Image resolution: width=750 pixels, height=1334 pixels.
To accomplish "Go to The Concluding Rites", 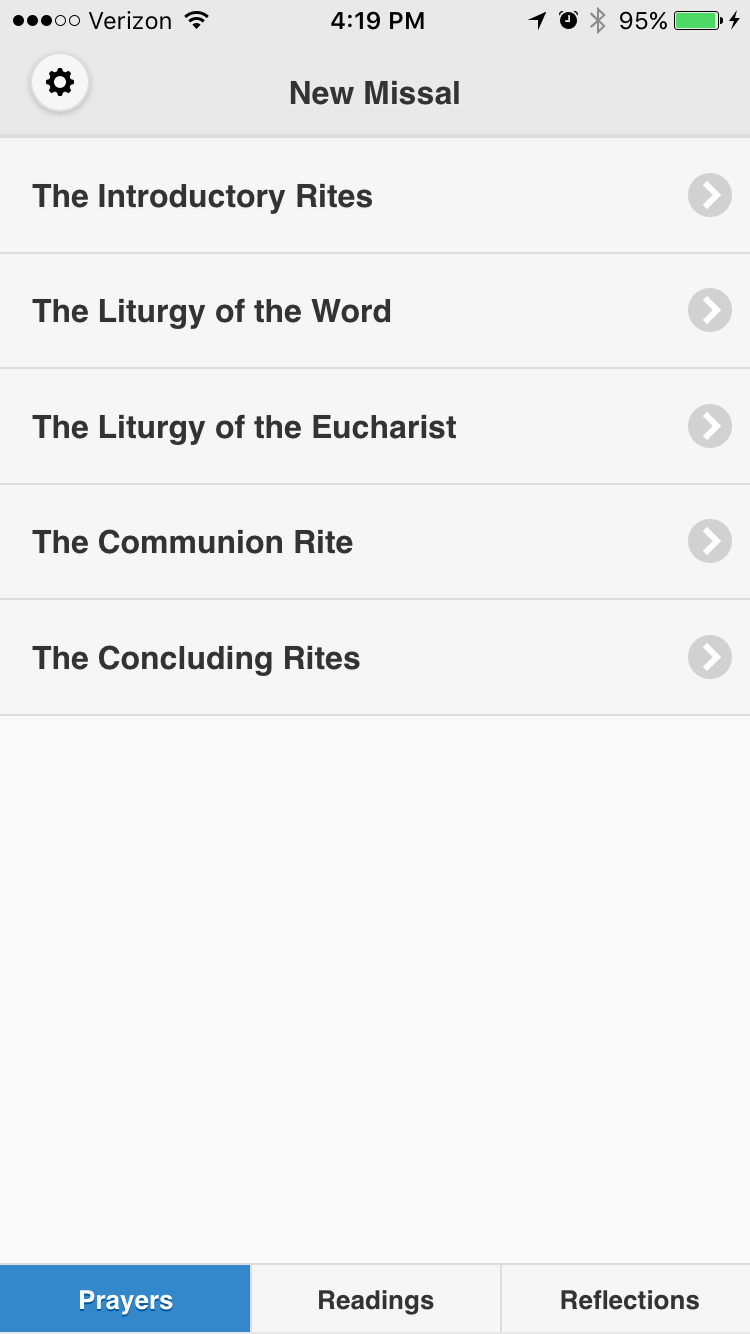I will [x=375, y=658].
